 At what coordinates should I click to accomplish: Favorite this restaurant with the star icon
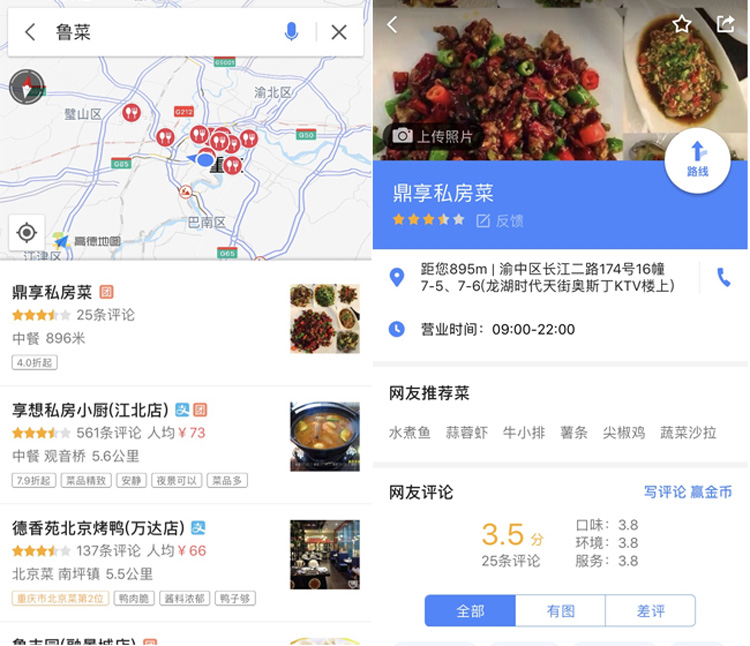(x=681, y=24)
